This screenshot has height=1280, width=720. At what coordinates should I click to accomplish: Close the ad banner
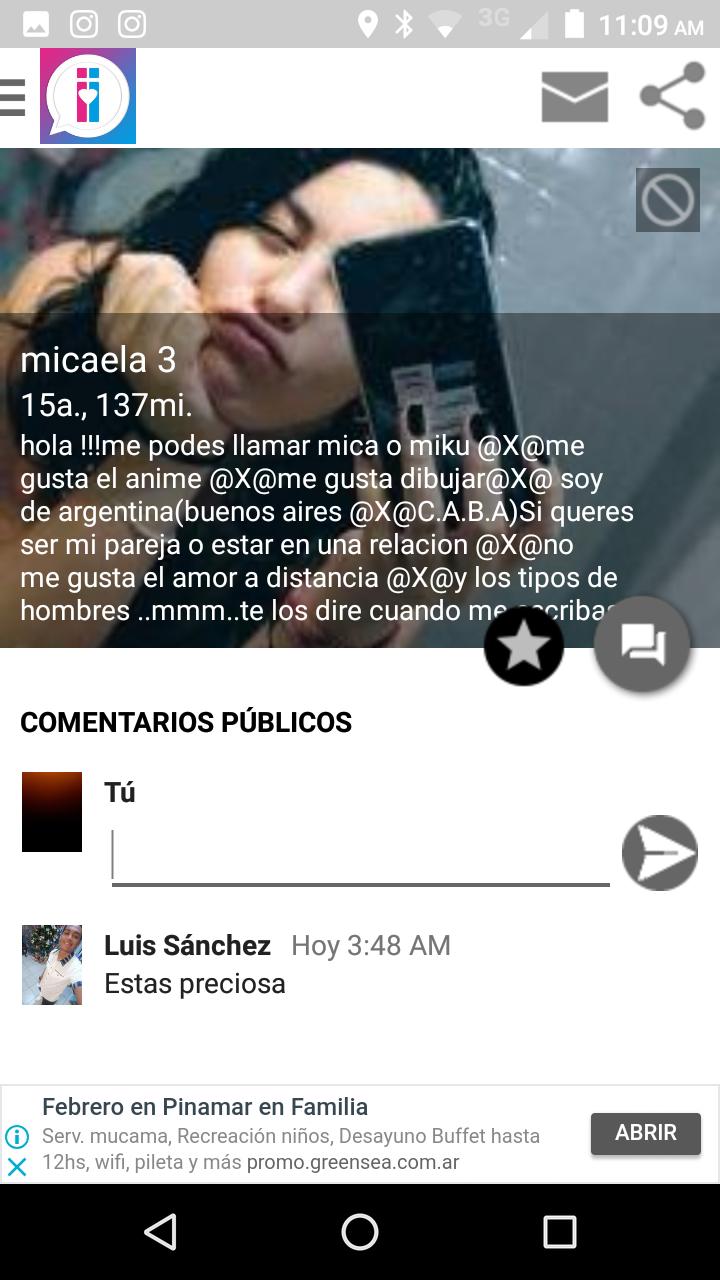pyautogui.click(x=16, y=1166)
